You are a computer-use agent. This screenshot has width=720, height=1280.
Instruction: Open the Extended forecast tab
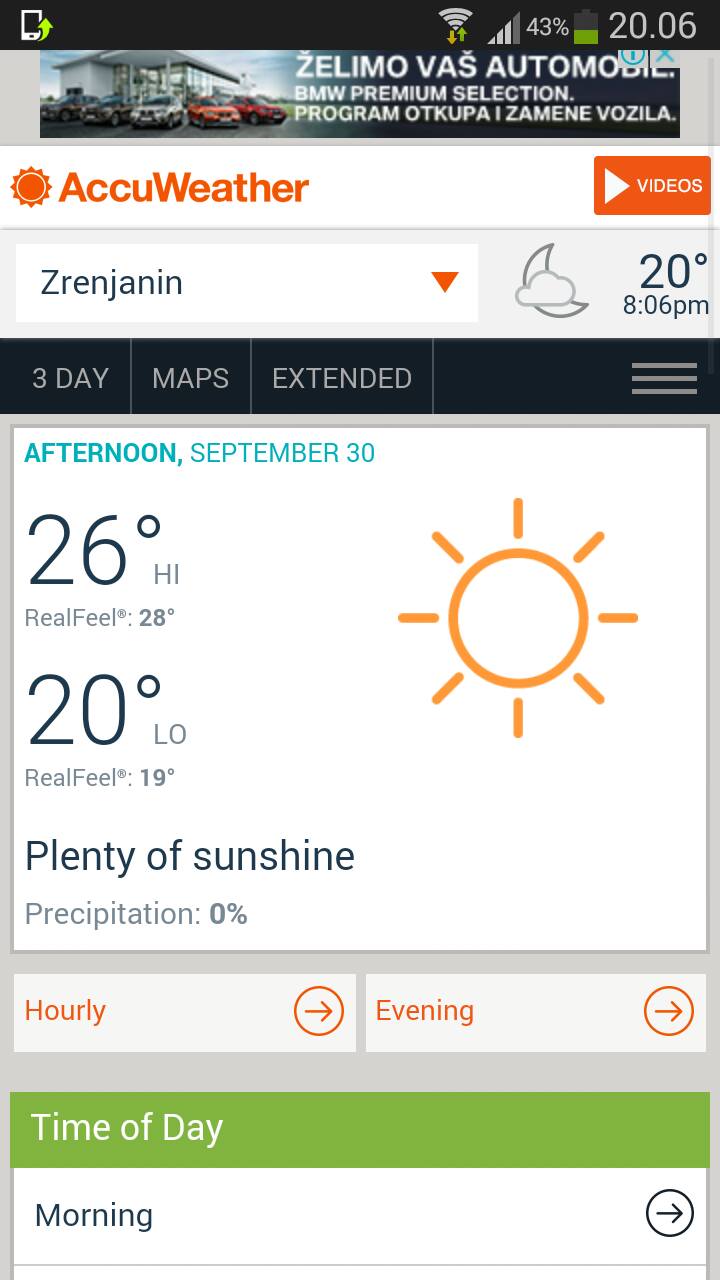pos(342,378)
